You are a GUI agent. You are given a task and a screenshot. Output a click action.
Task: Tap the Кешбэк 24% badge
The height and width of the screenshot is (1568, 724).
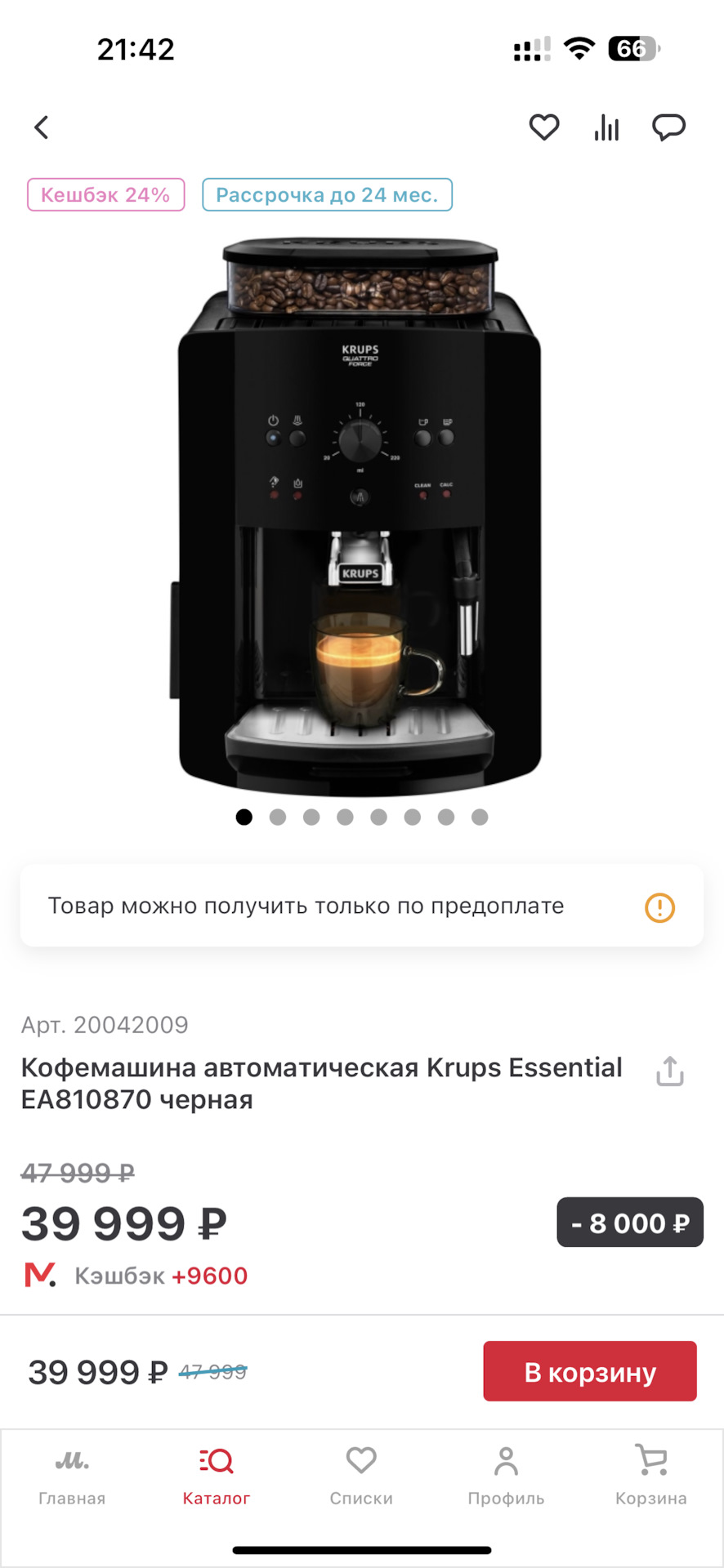(106, 195)
